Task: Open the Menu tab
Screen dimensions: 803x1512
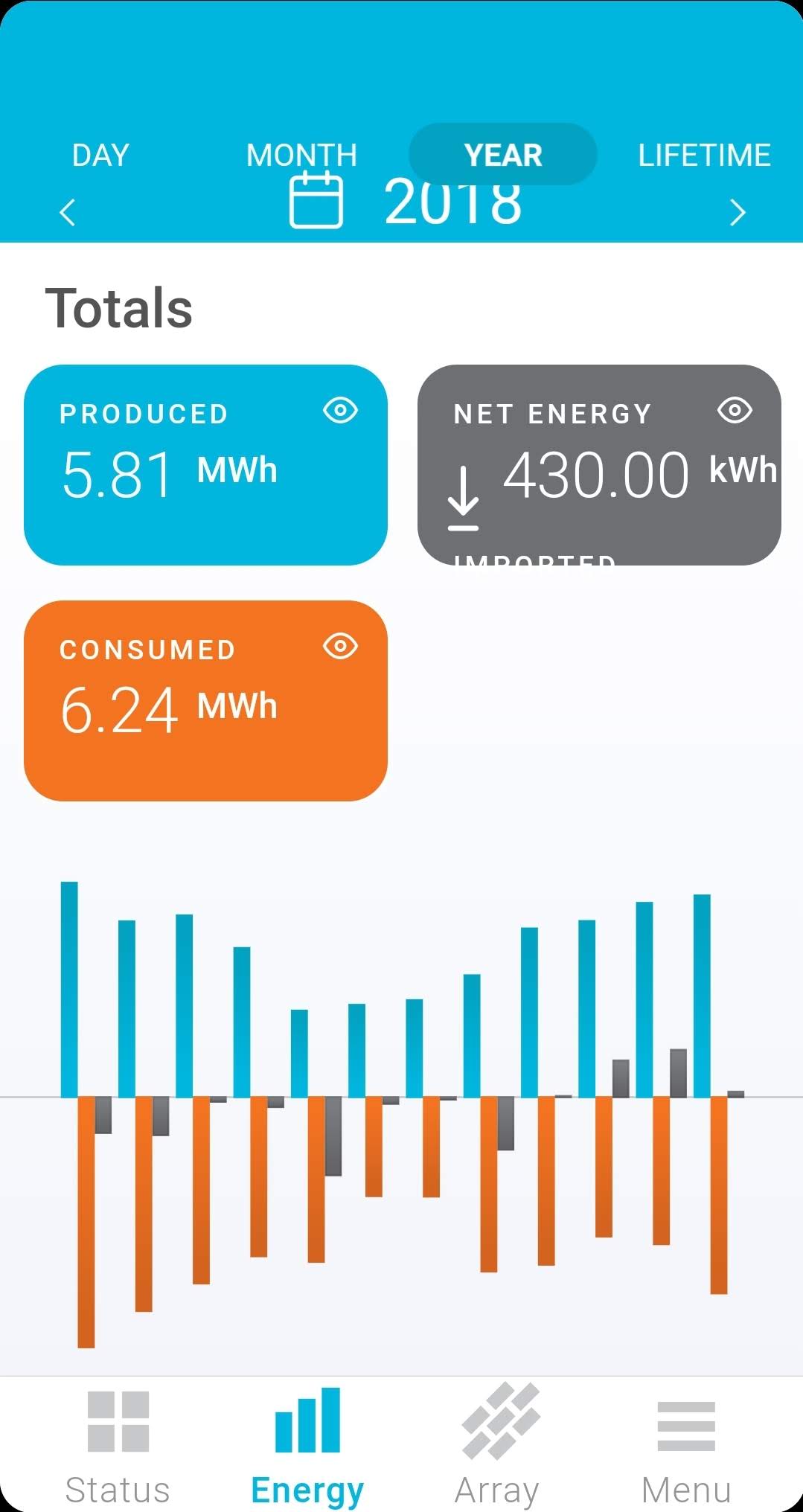Action: [686, 1447]
